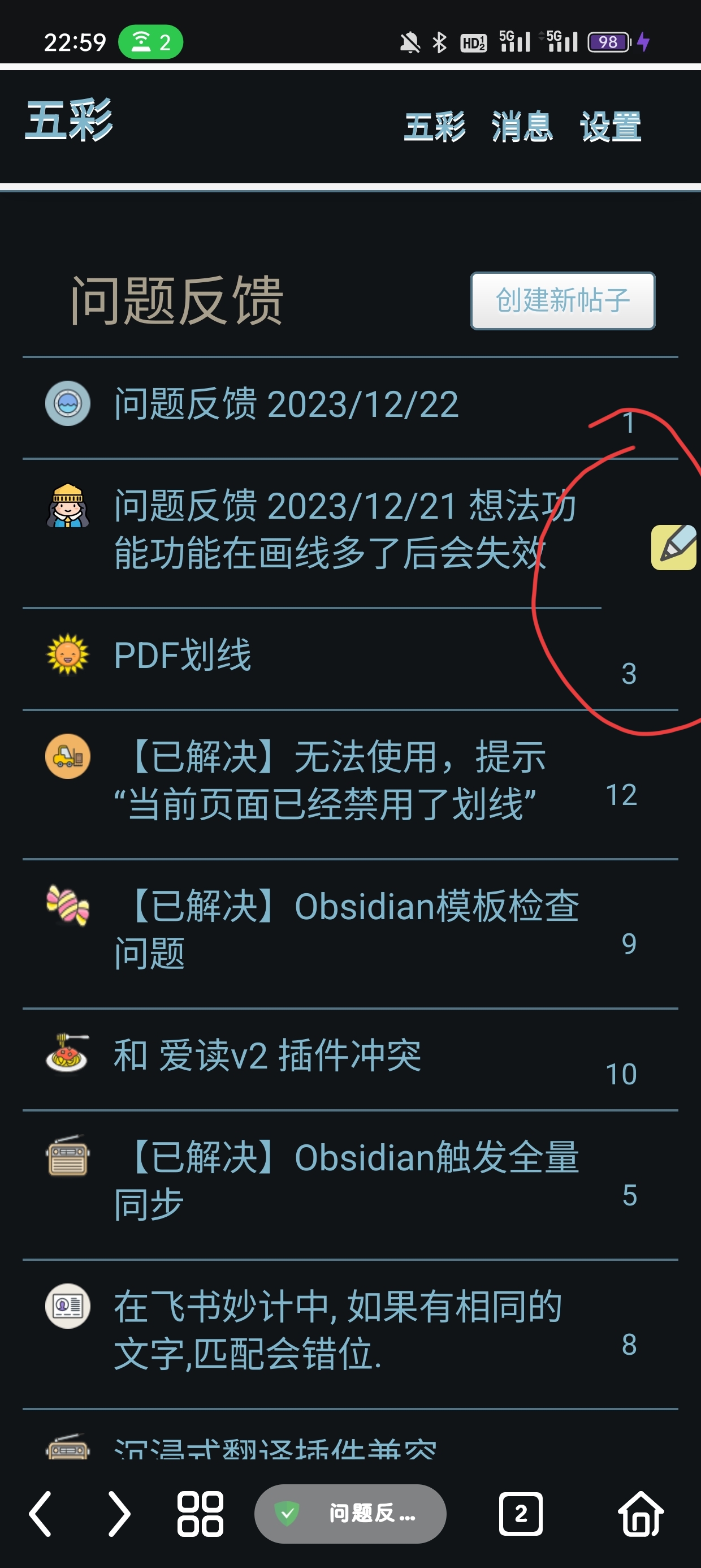Go back in the browser
Image resolution: width=701 pixels, height=1568 pixels.
[x=41, y=1513]
